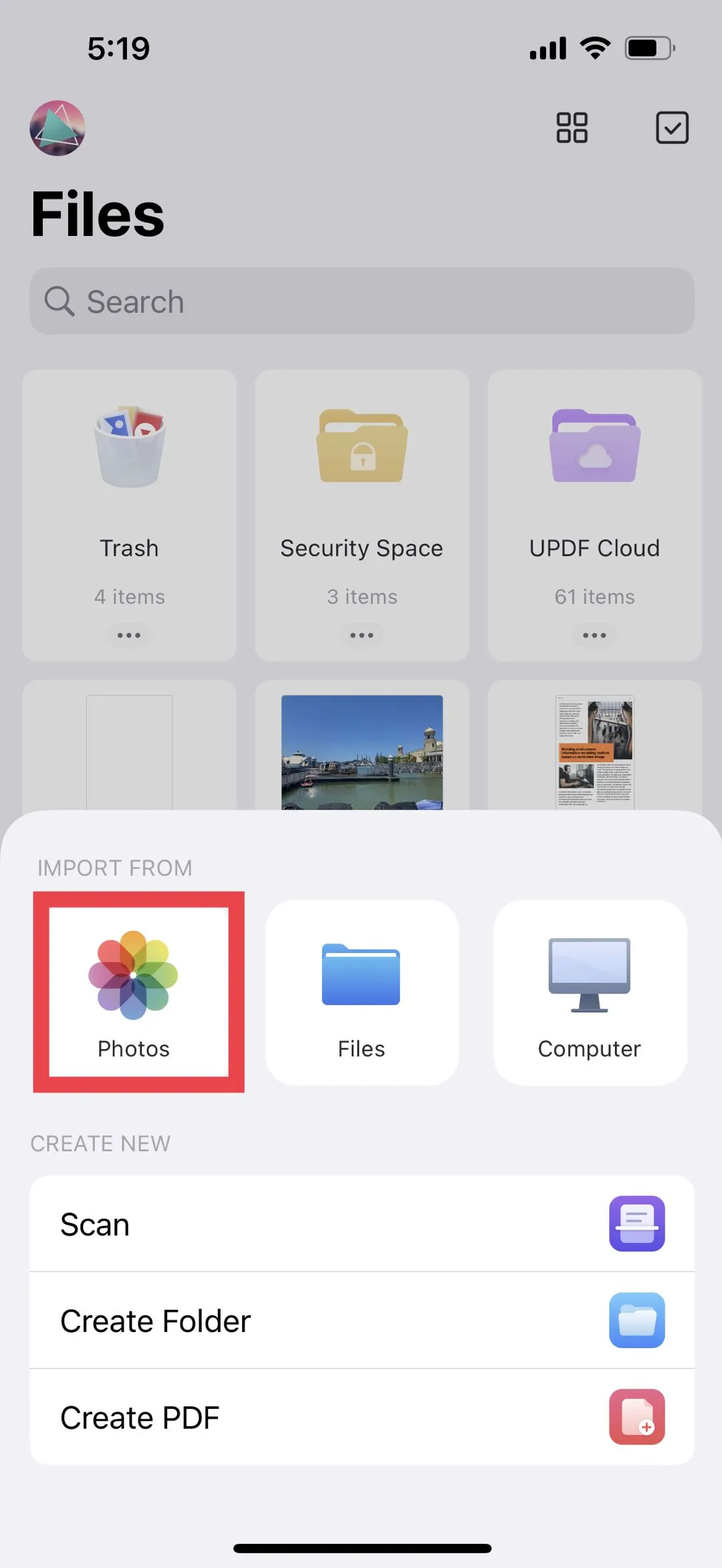722x1568 pixels.
Task: Choose Create Folder
Action: click(x=362, y=1321)
